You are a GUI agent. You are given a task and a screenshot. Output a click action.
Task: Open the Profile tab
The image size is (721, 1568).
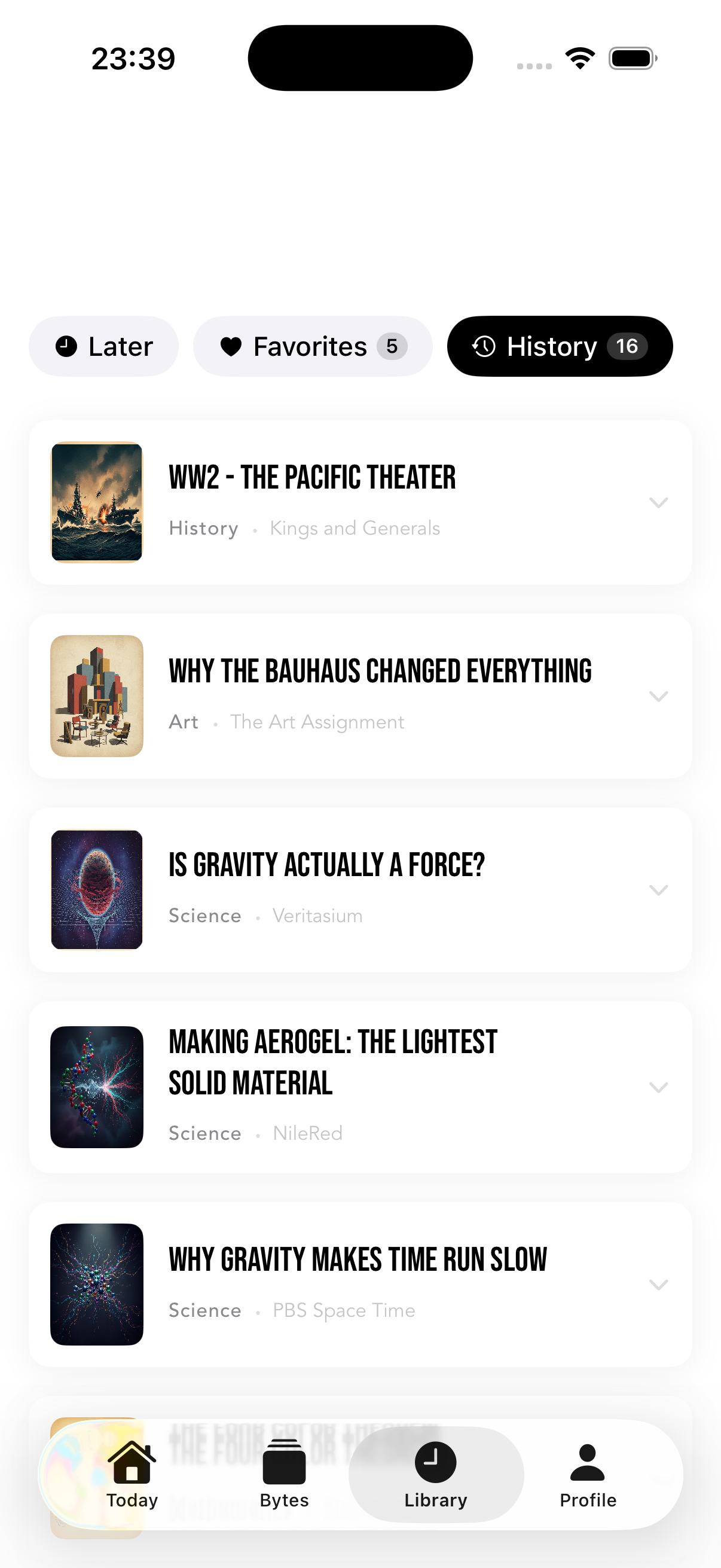(x=588, y=1474)
